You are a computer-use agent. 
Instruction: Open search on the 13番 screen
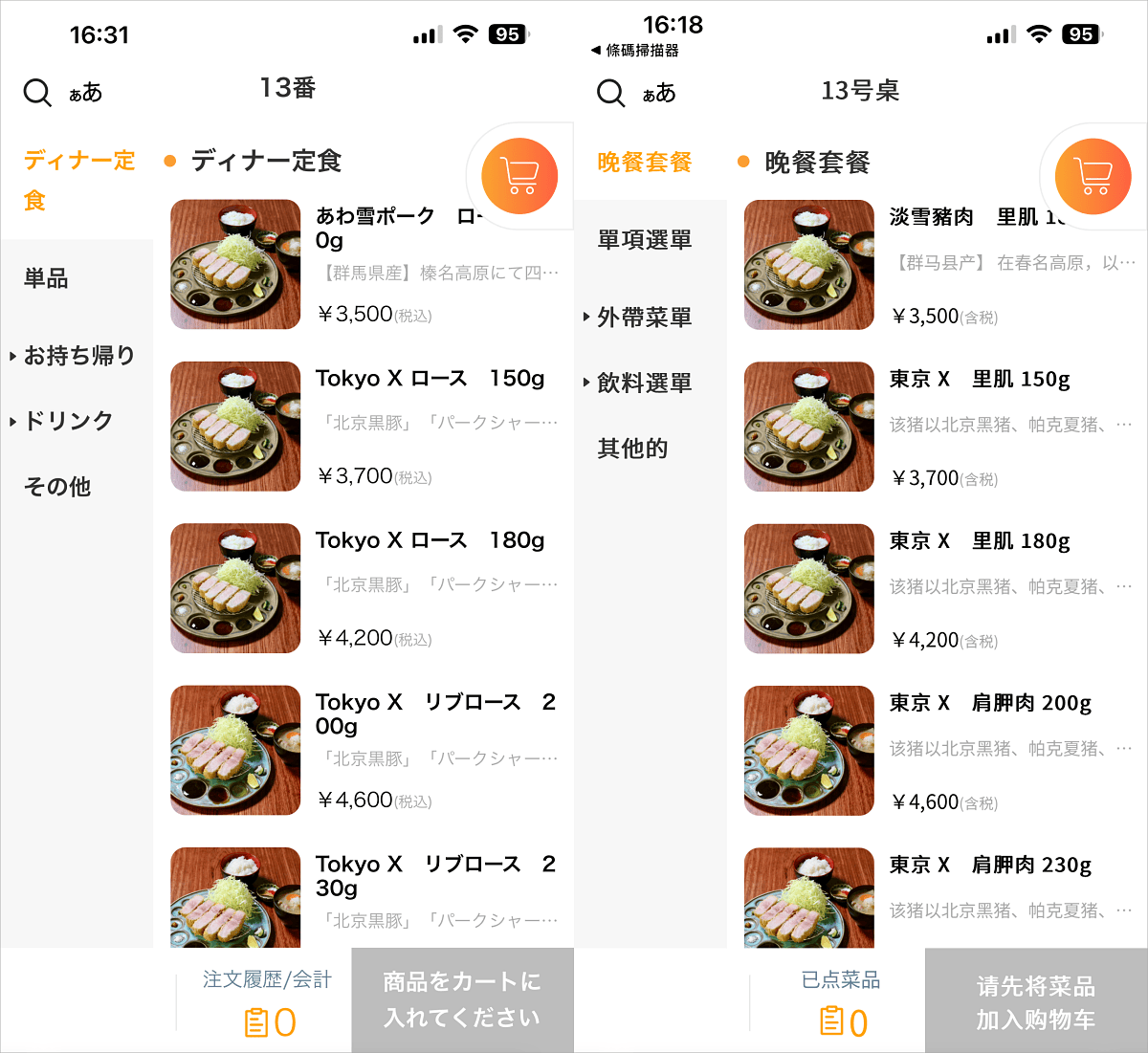pyautogui.click(x=37, y=93)
